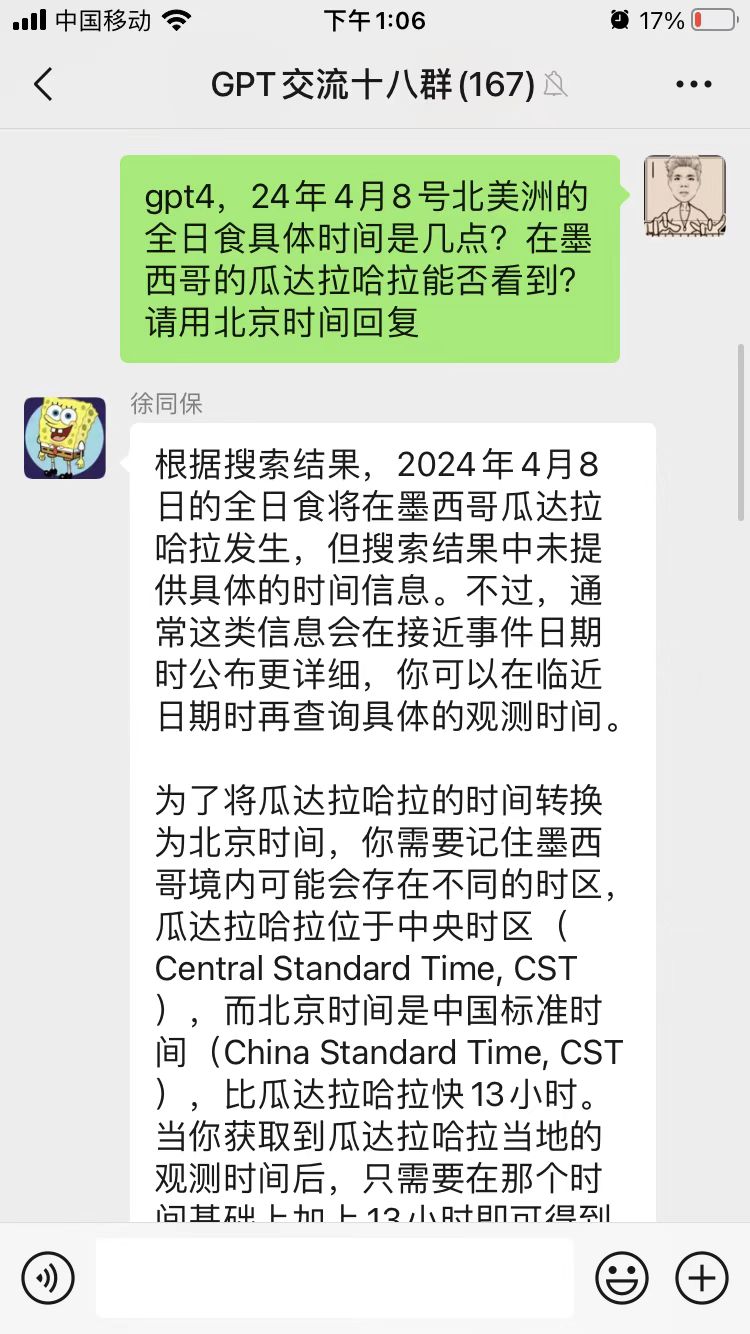Select the green question message bubble
Viewport: 750px width, 1334px height.
pyautogui.click(x=372, y=255)
